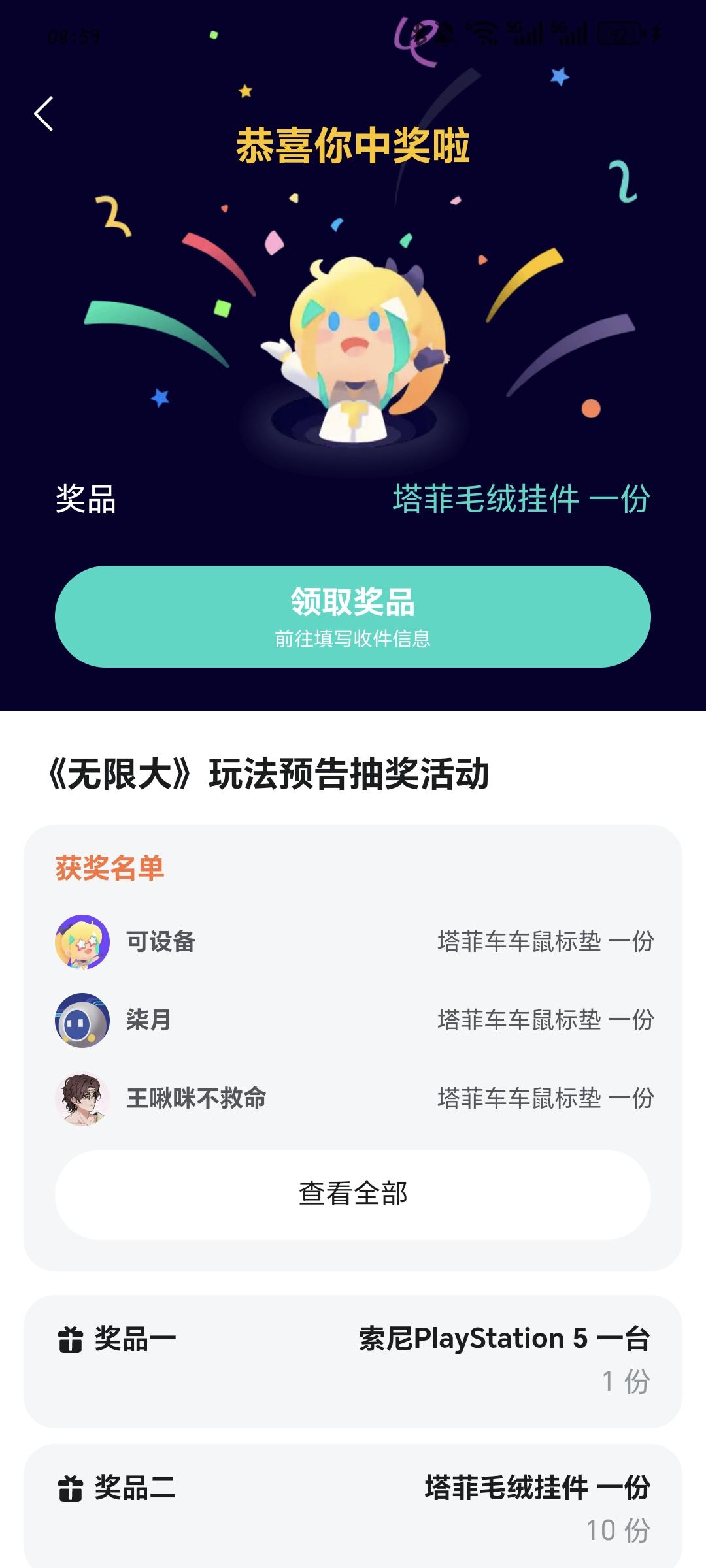The width and height of the screenshot is (706, 1568).
Task: Tap the Bluetooth icon in the status bar
Action: click(419, 31)
